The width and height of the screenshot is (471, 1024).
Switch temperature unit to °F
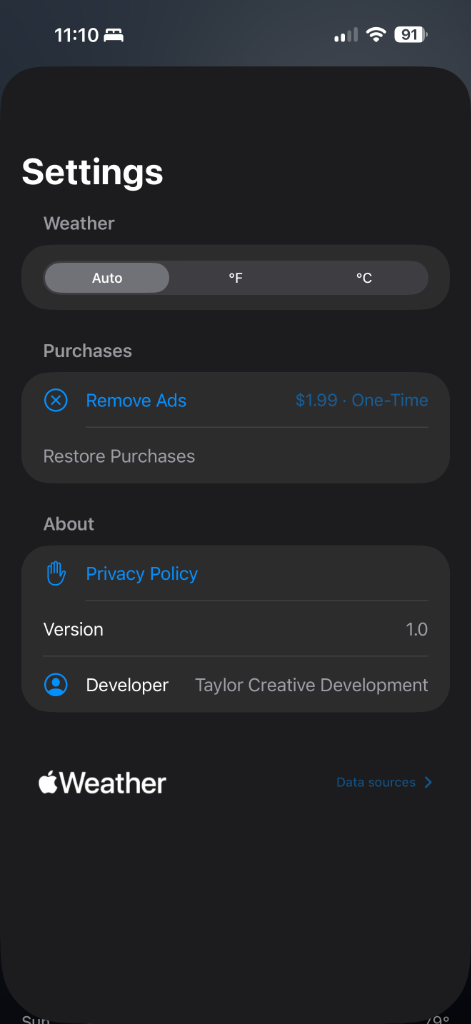point(235,278)
